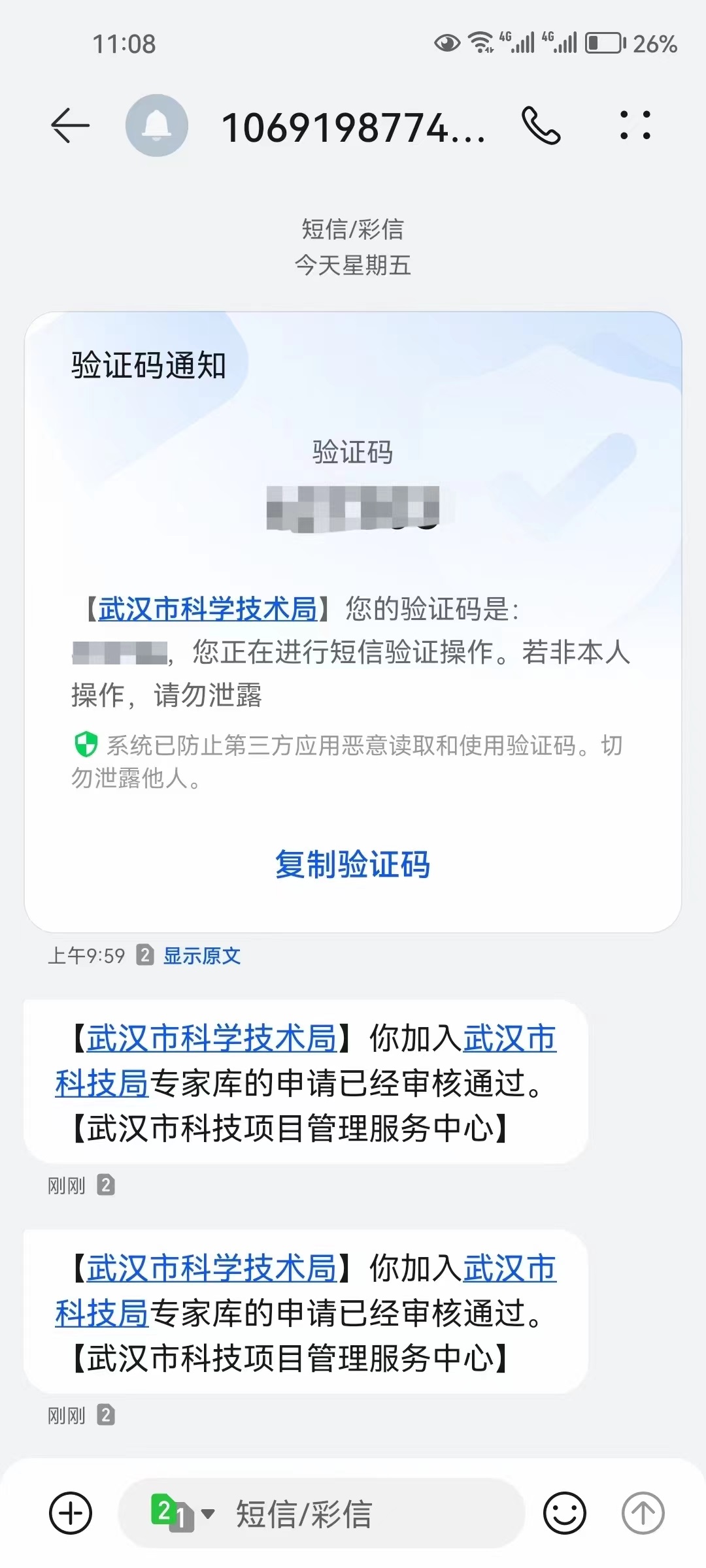Open the four-dot overflow menu
Image resolution: width=706 pixels, height=1568 pixels.
click(x=635, y=125)
